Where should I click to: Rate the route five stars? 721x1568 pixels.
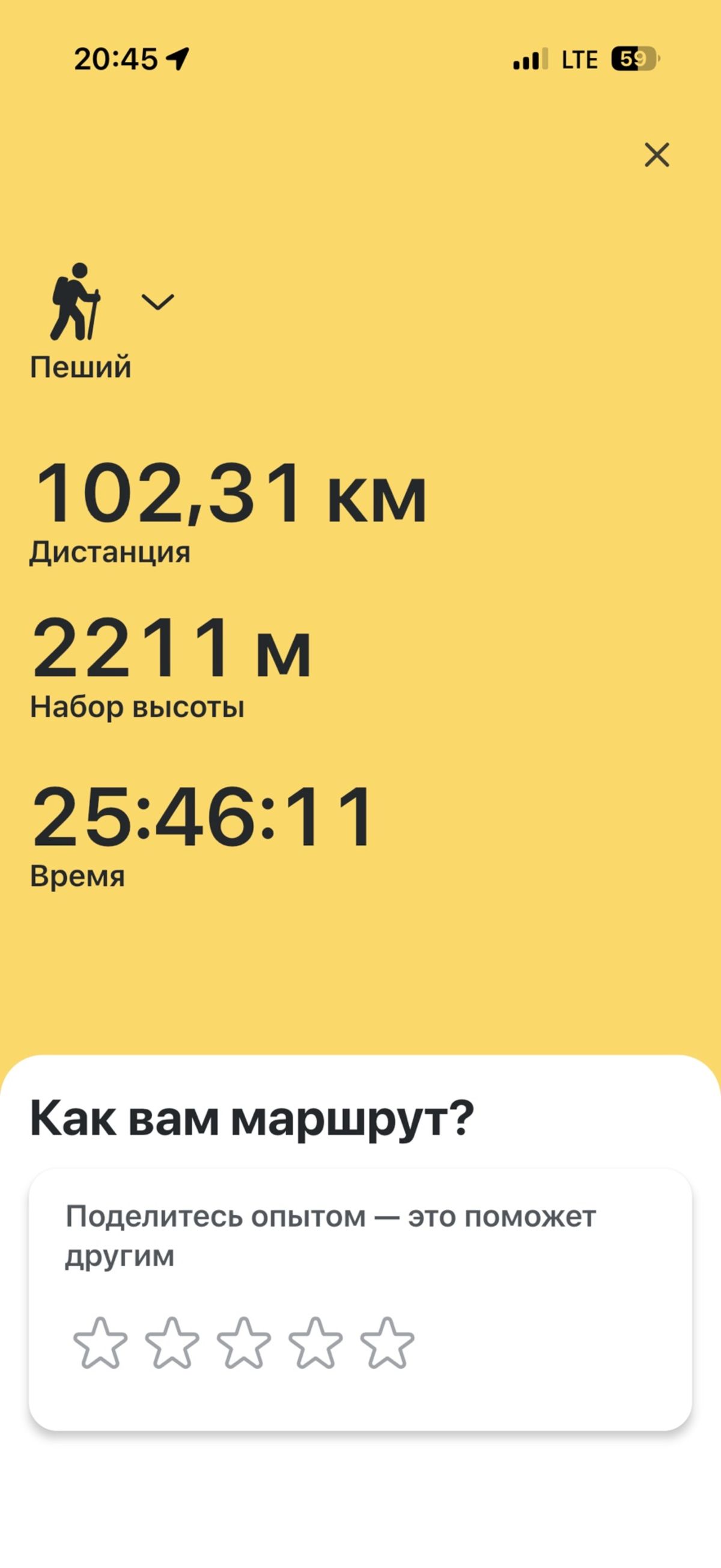click(x=387, y=1343)
